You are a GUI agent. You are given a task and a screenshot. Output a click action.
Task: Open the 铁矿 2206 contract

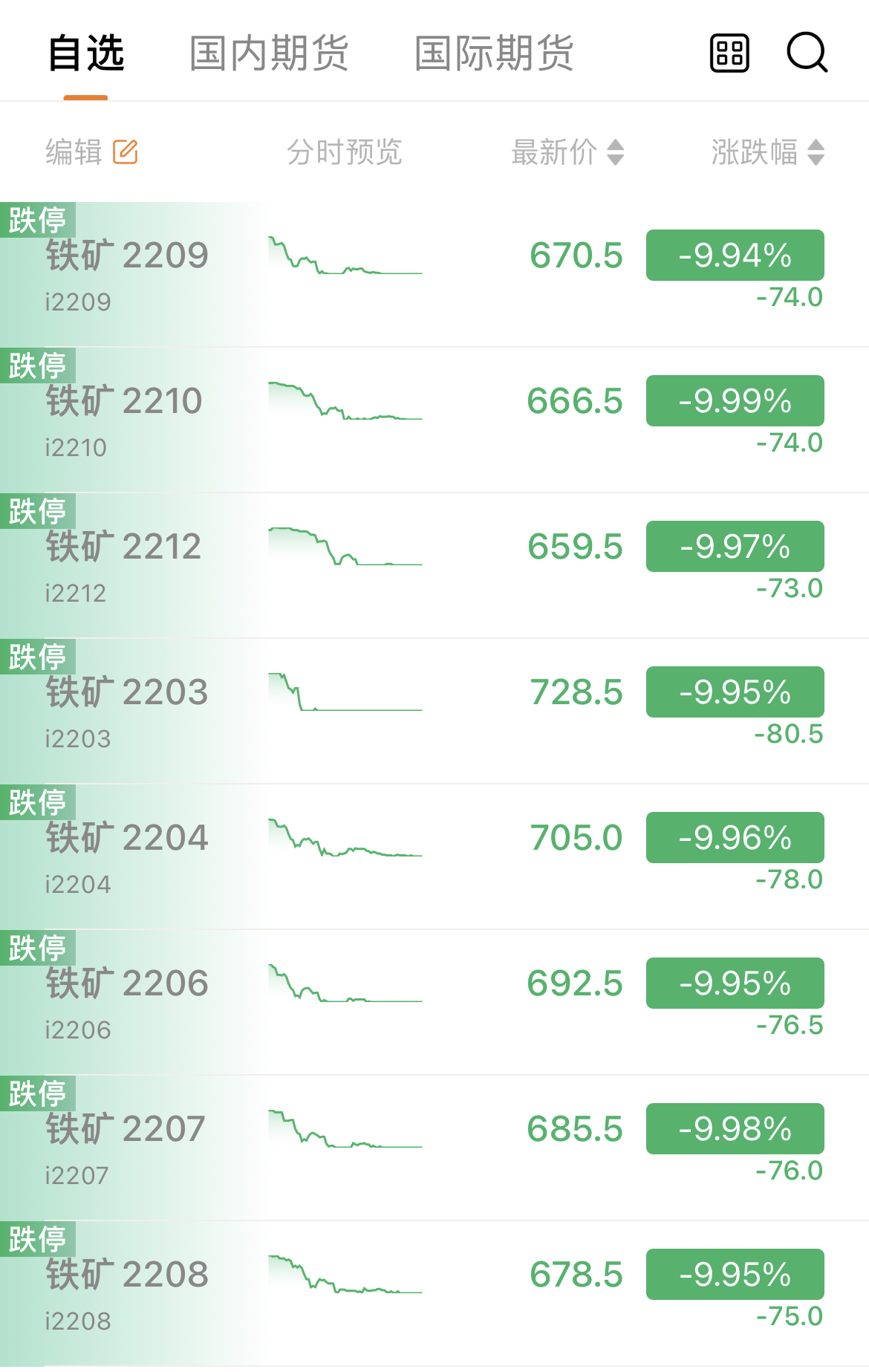click(127, 984)
